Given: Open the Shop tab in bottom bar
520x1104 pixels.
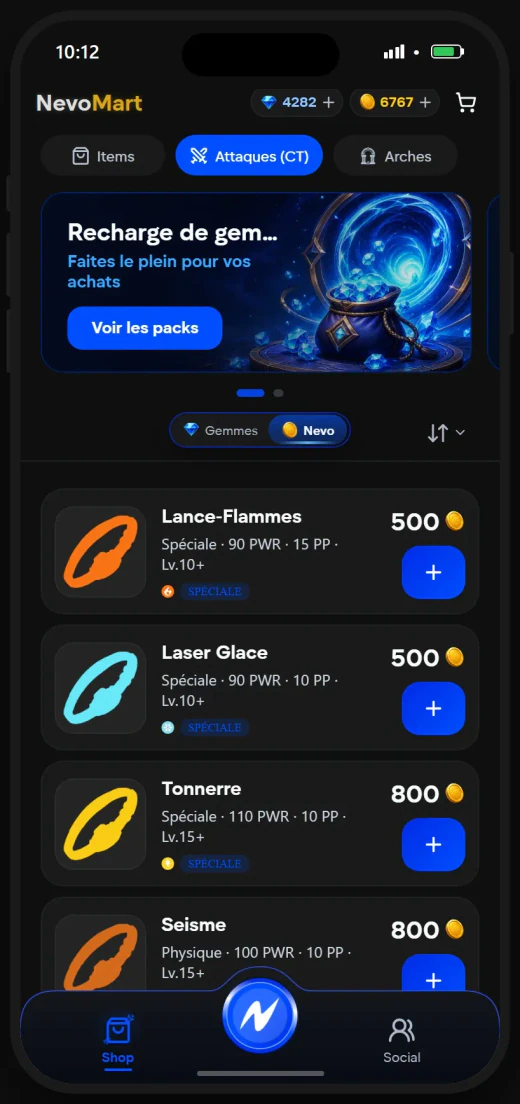Looking at the screenshot, I should 118,1040.
